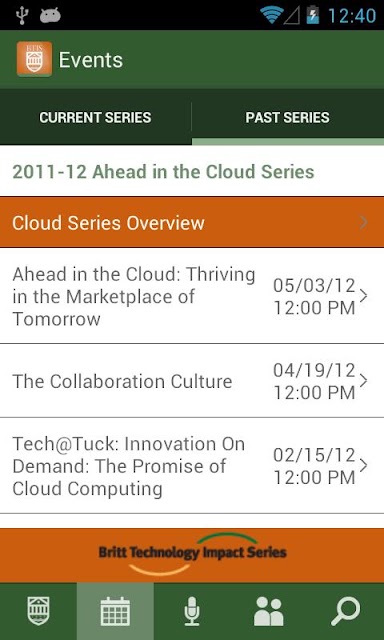
Task: Open the people tab
Action: click(269, 611)
